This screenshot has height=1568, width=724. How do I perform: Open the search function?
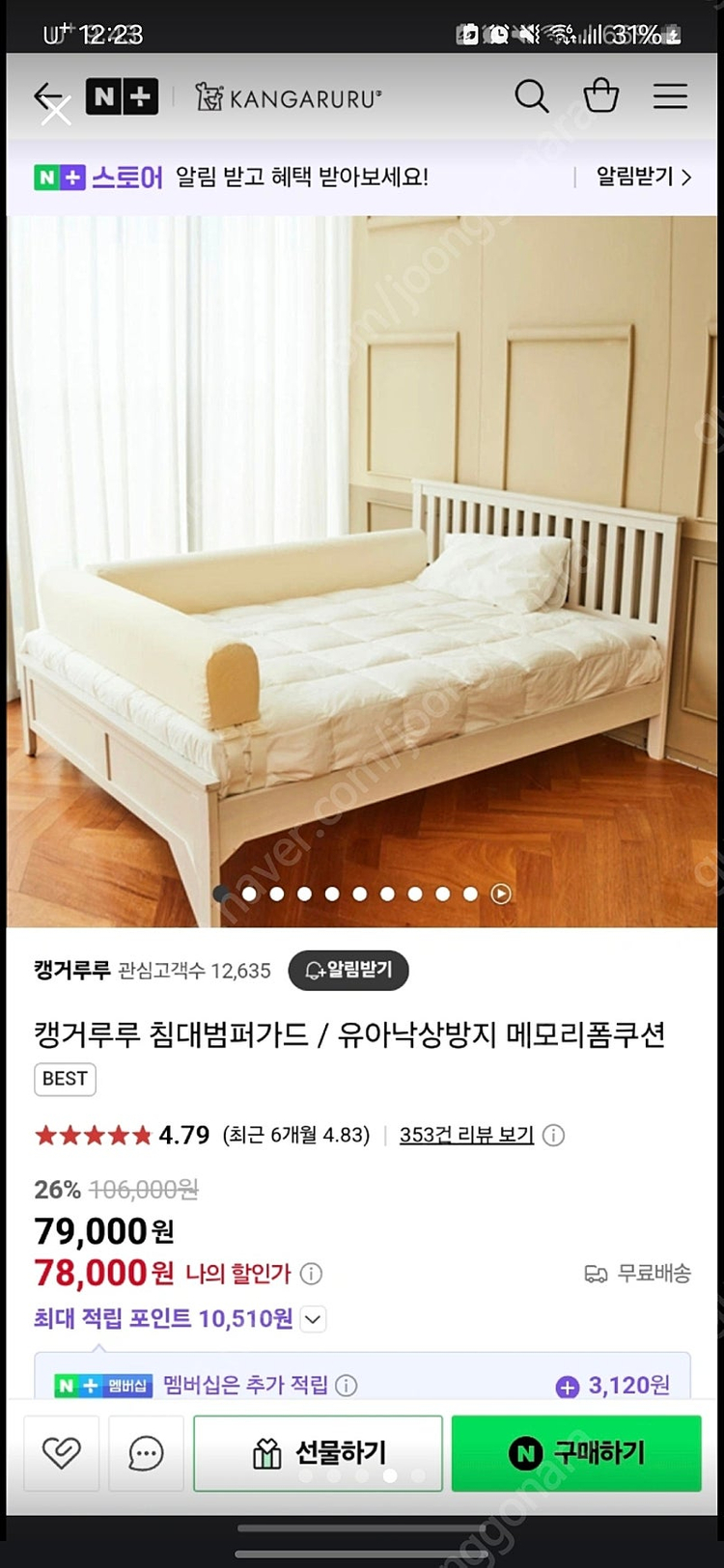(x=532, y=96)
